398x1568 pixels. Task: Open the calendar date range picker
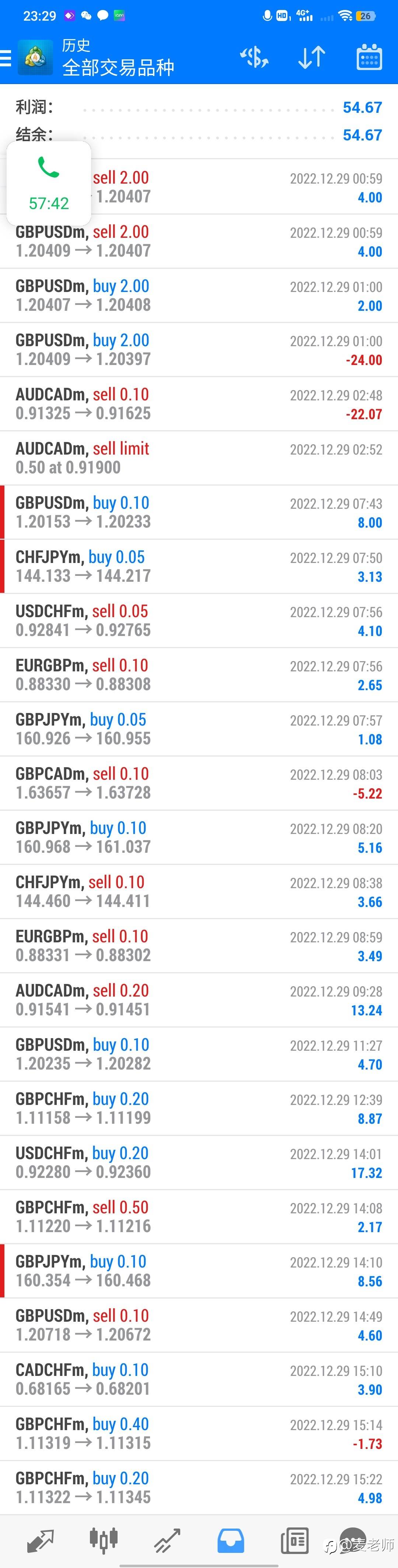pyautogui.click(x=368, y=58)
